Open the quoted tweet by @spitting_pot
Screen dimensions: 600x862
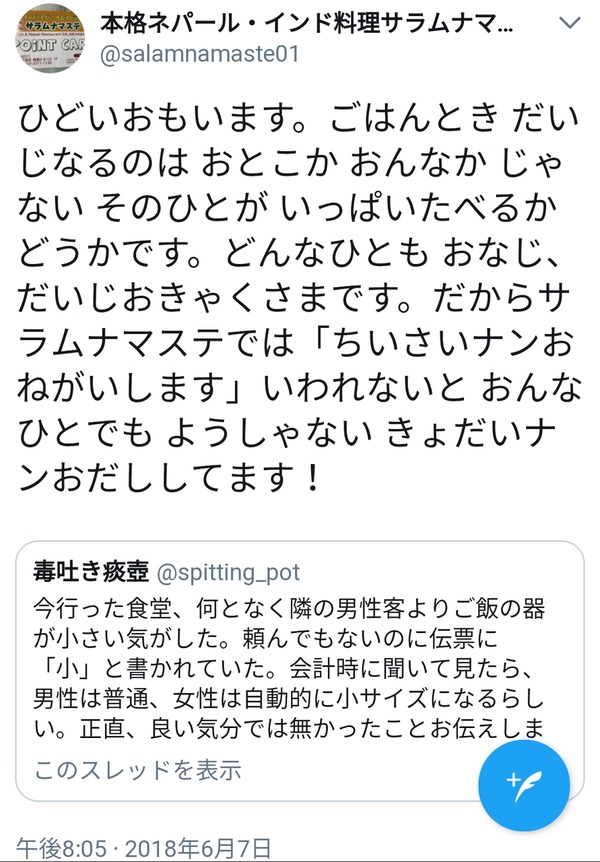tap(290, 660)
